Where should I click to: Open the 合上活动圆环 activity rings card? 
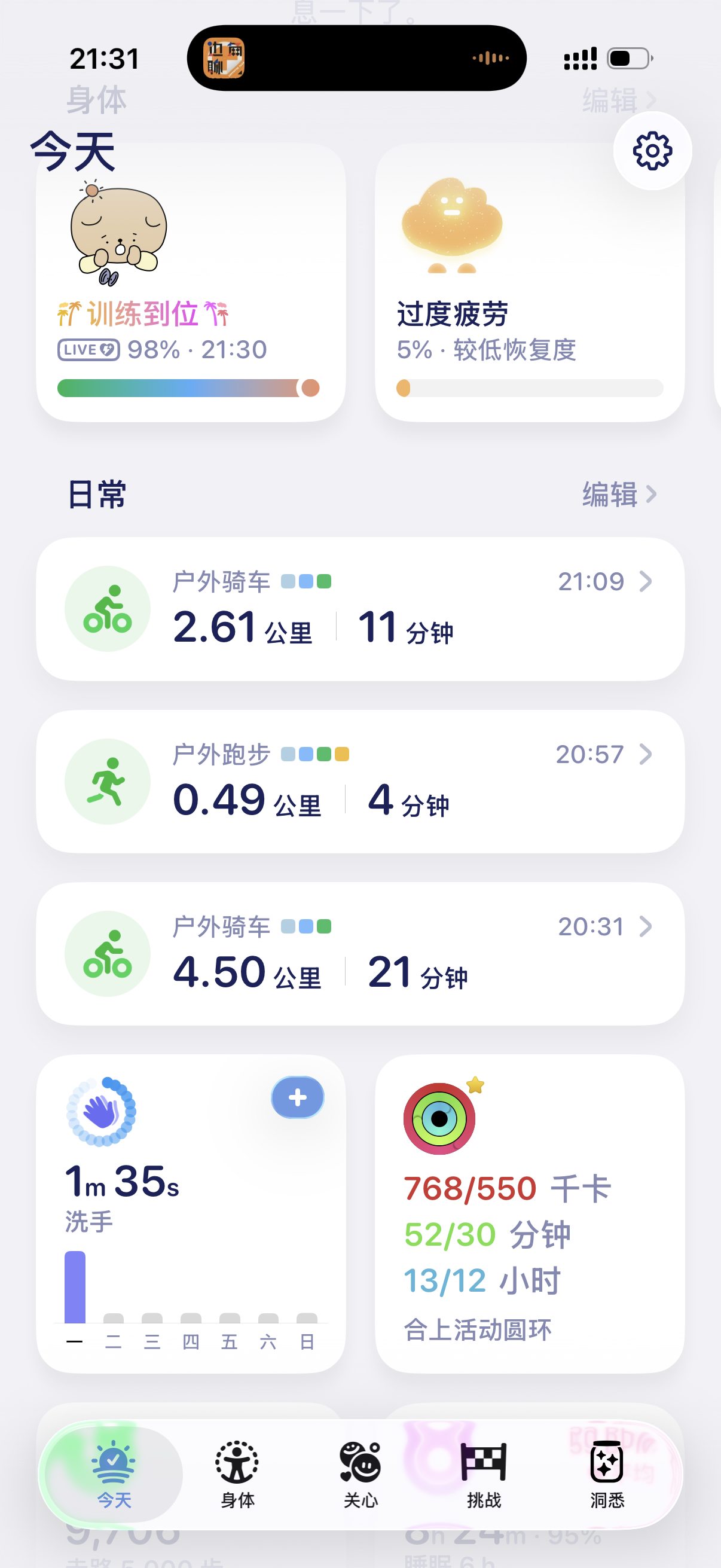click(528, 1214)
